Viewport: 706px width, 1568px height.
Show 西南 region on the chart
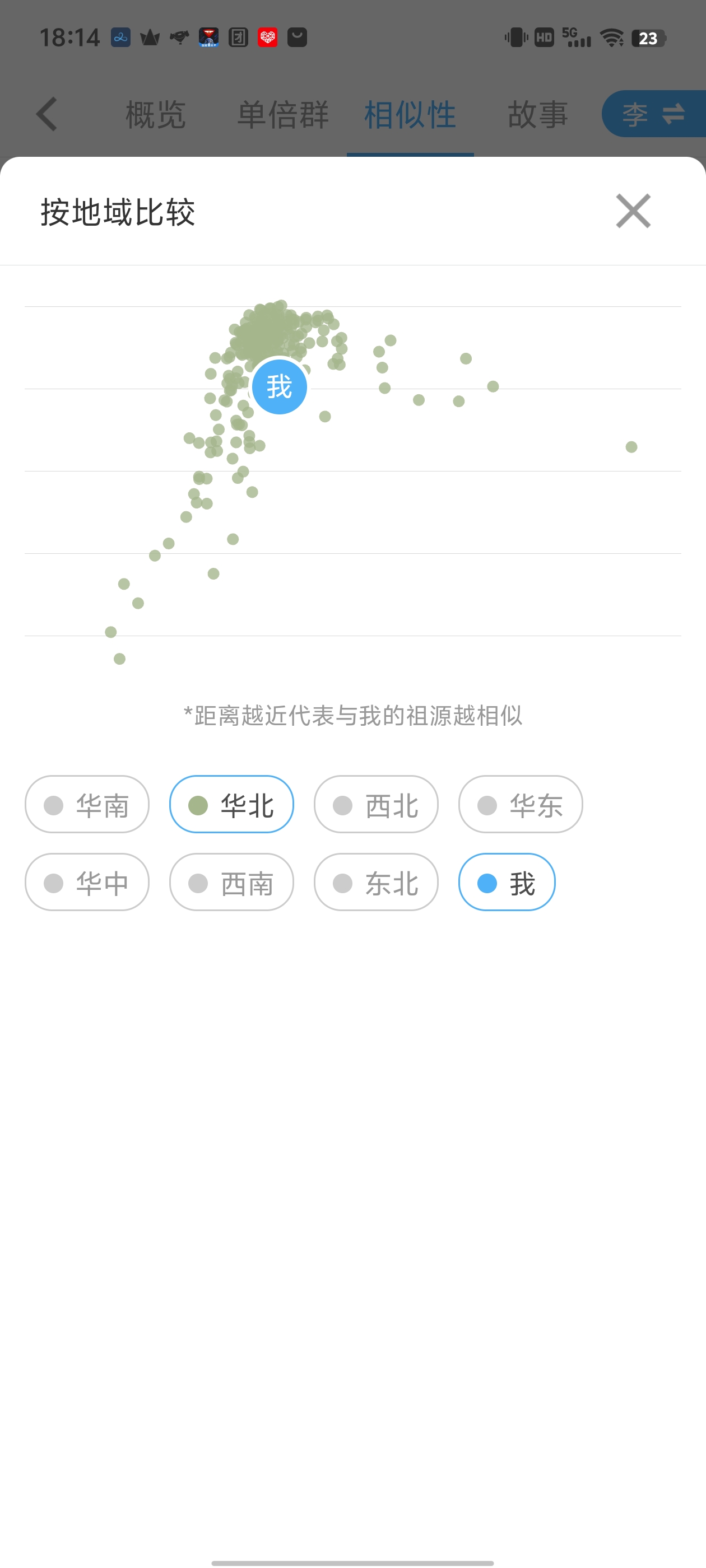tap(231, 882)
